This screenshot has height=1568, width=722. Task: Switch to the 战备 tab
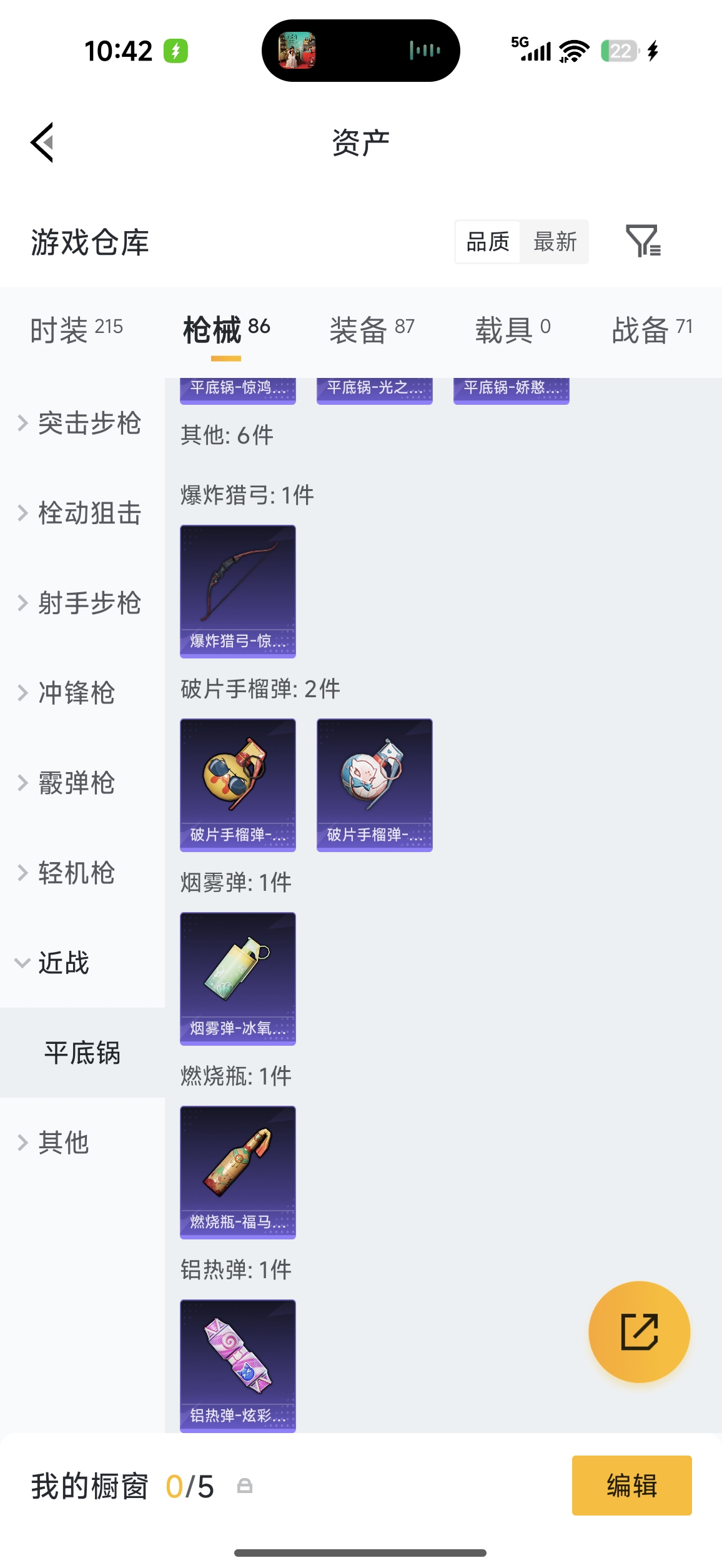[x=651, y=329]
